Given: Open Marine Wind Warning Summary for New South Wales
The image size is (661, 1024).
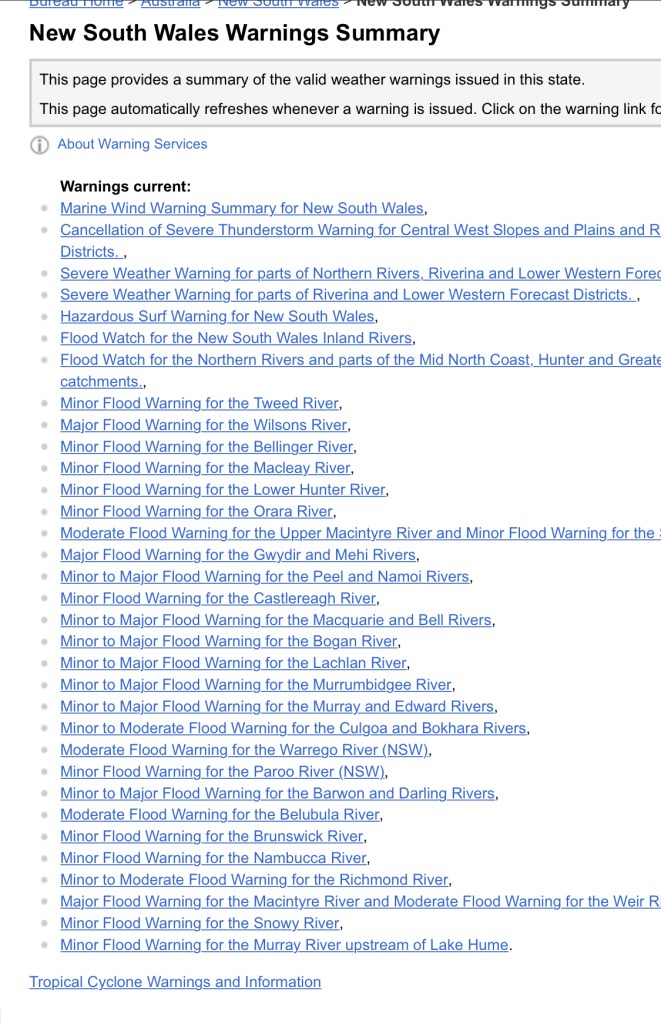Looking at the screenshot, I should 242,208.
